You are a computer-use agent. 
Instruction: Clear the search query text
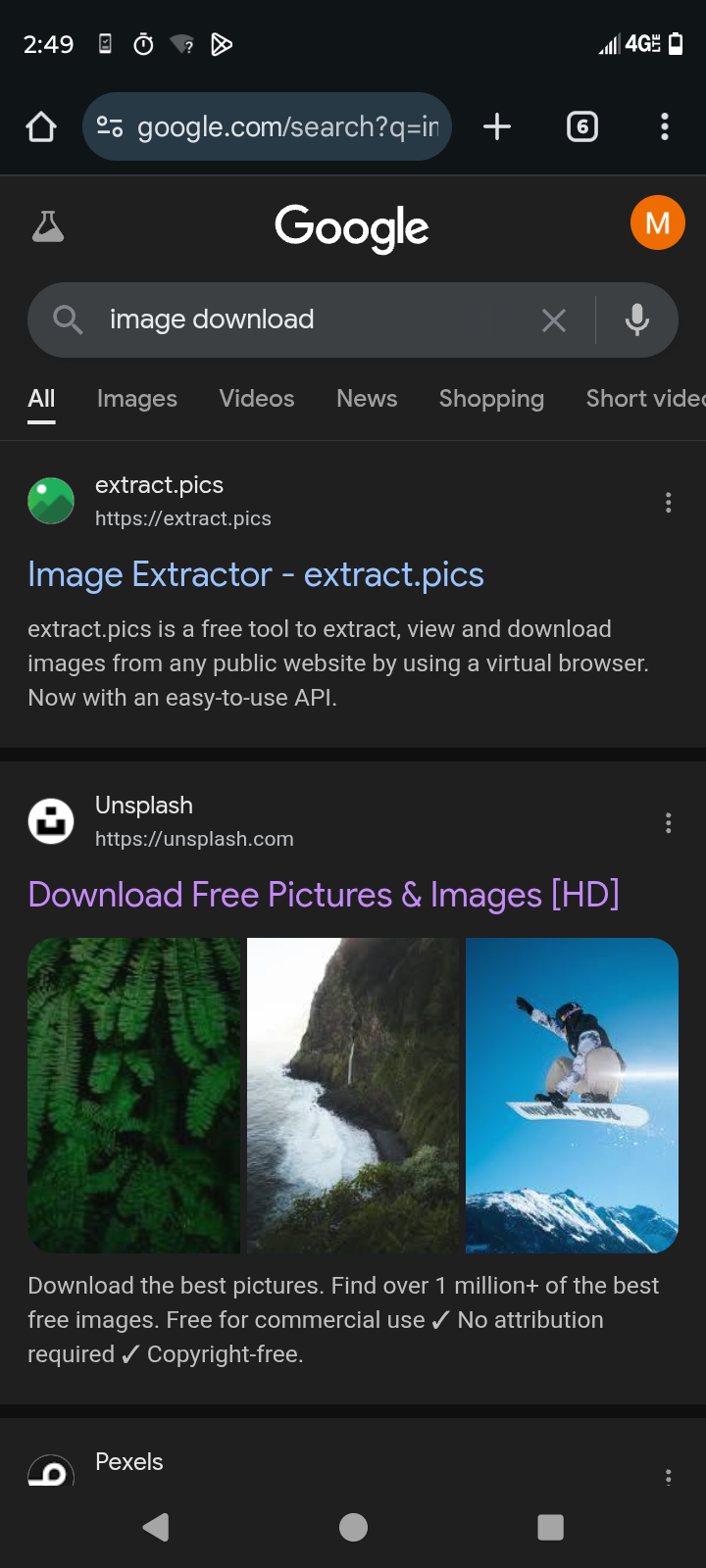pos(554,319)
